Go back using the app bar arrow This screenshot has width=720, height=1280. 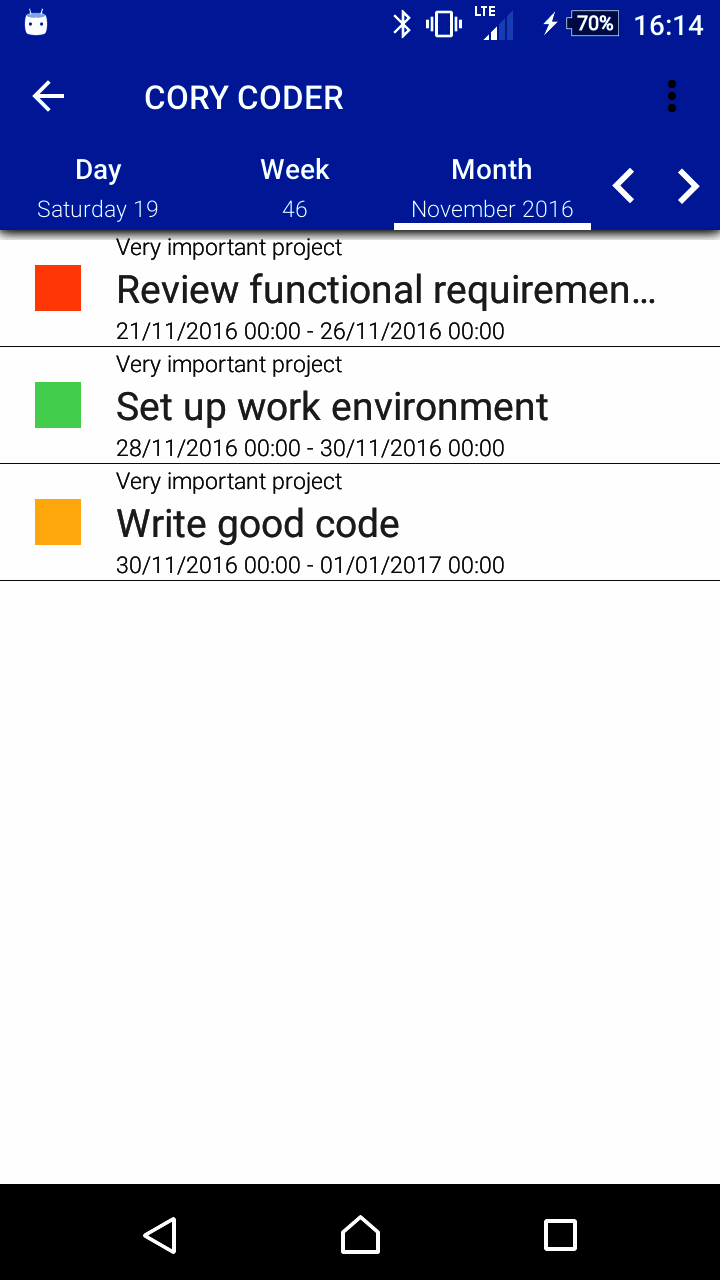(48, 97)
